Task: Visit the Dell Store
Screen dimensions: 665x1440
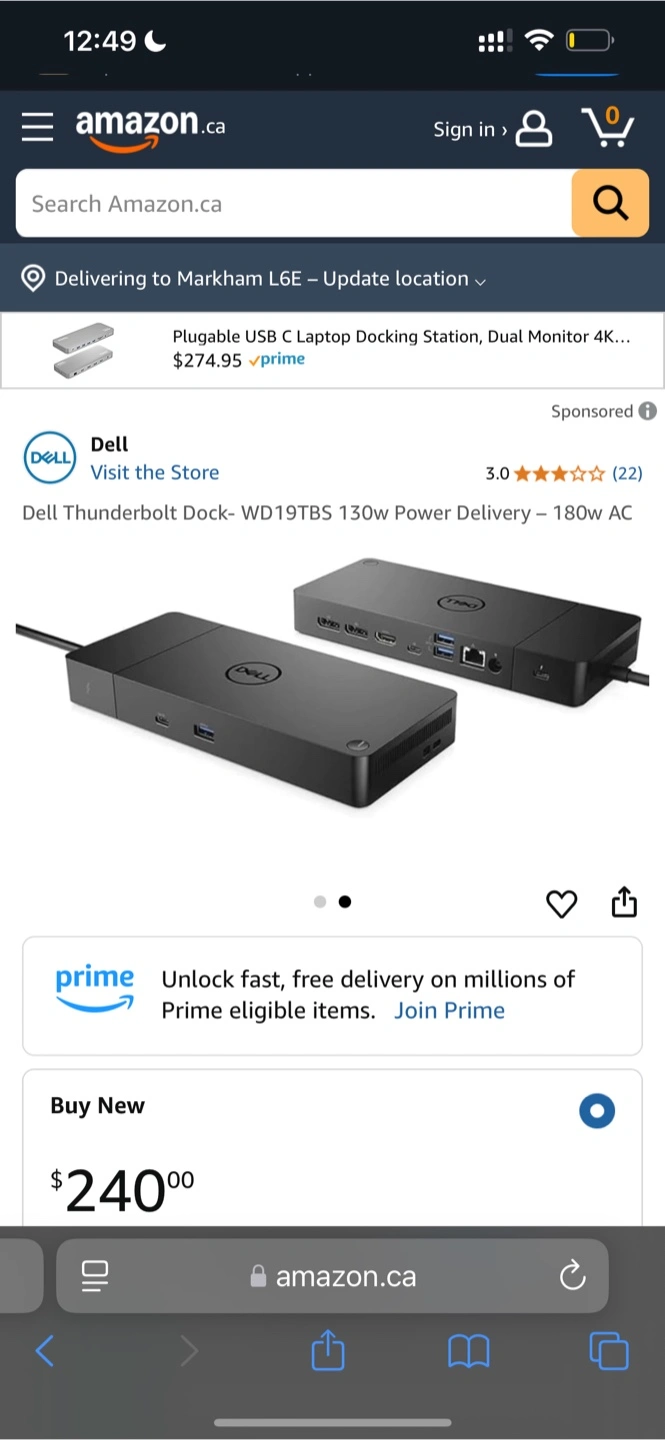Action: (x=155, y=472)
